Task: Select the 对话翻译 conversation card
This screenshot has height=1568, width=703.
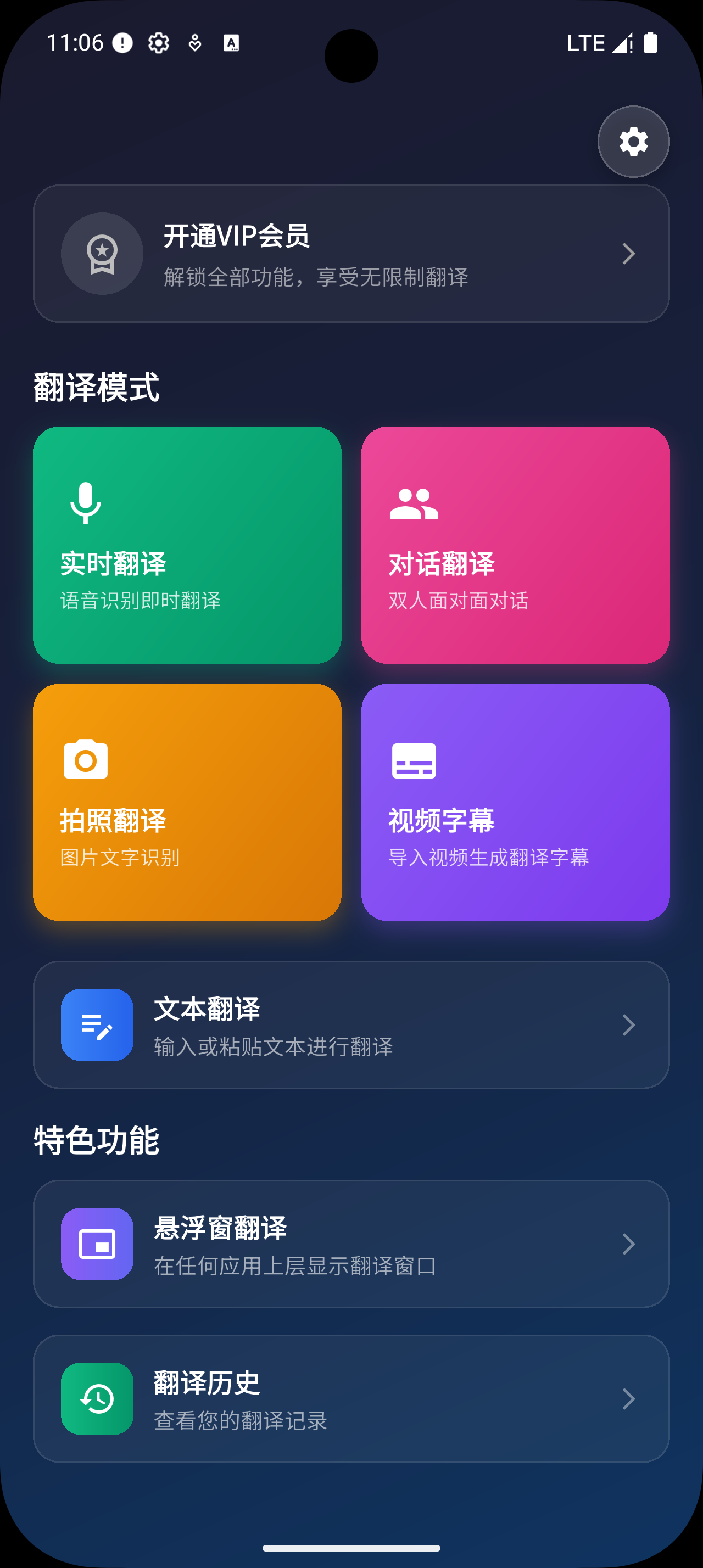Action: (515, 545)
